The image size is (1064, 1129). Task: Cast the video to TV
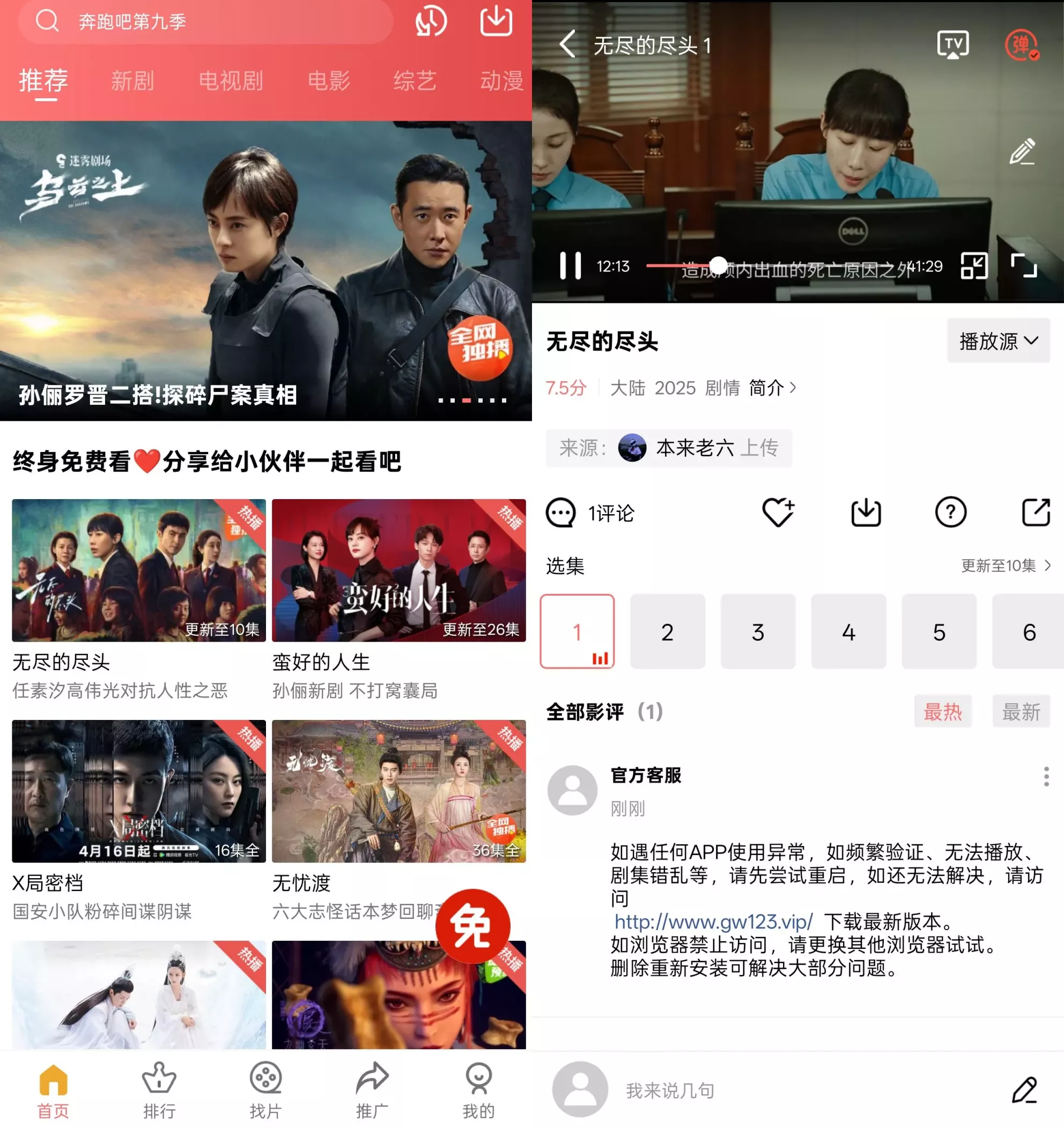click(952, 44)
